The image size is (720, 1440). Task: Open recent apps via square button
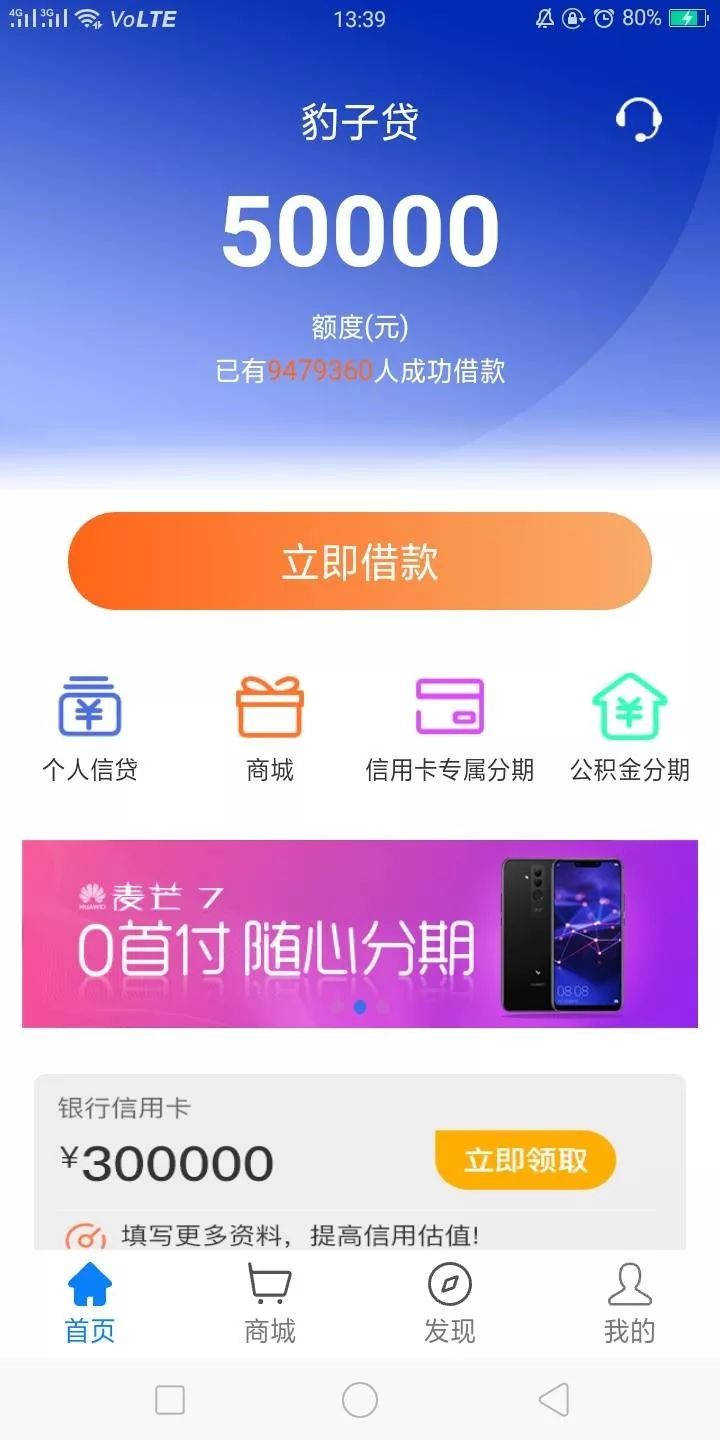170,1400
